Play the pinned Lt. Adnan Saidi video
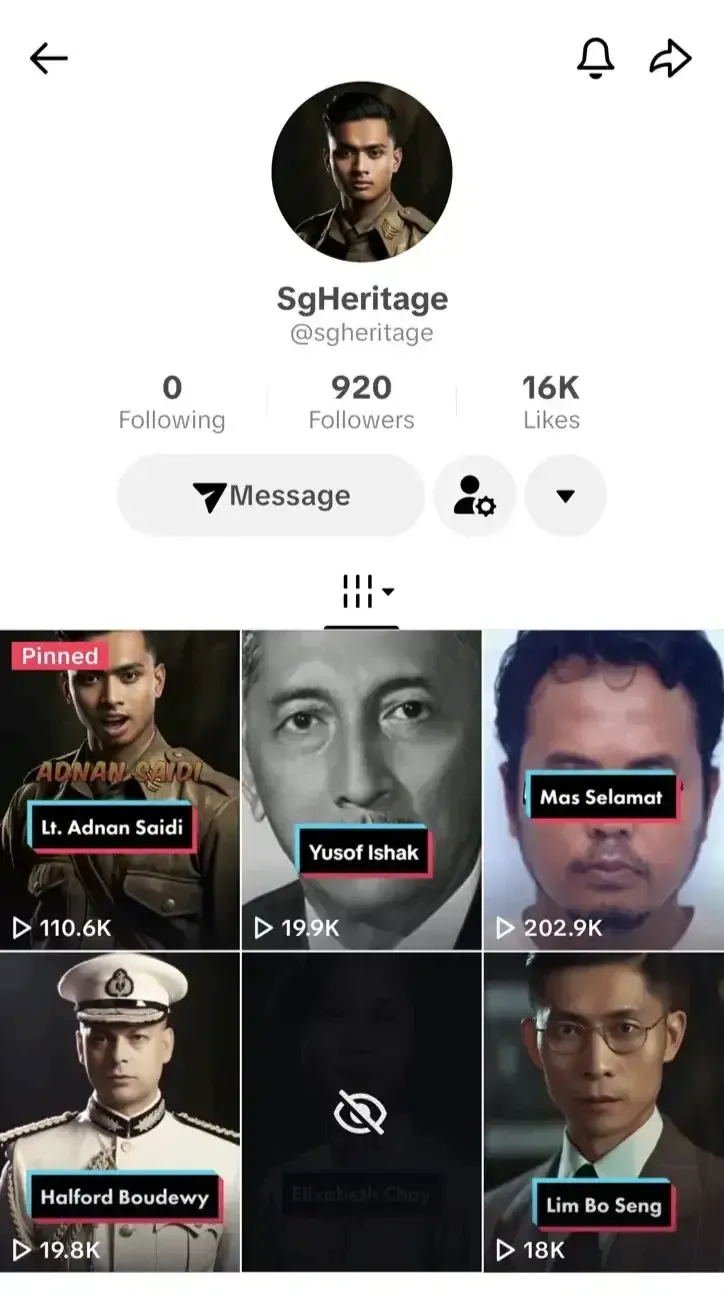The image size is (724, 1297). coord(120,790)
